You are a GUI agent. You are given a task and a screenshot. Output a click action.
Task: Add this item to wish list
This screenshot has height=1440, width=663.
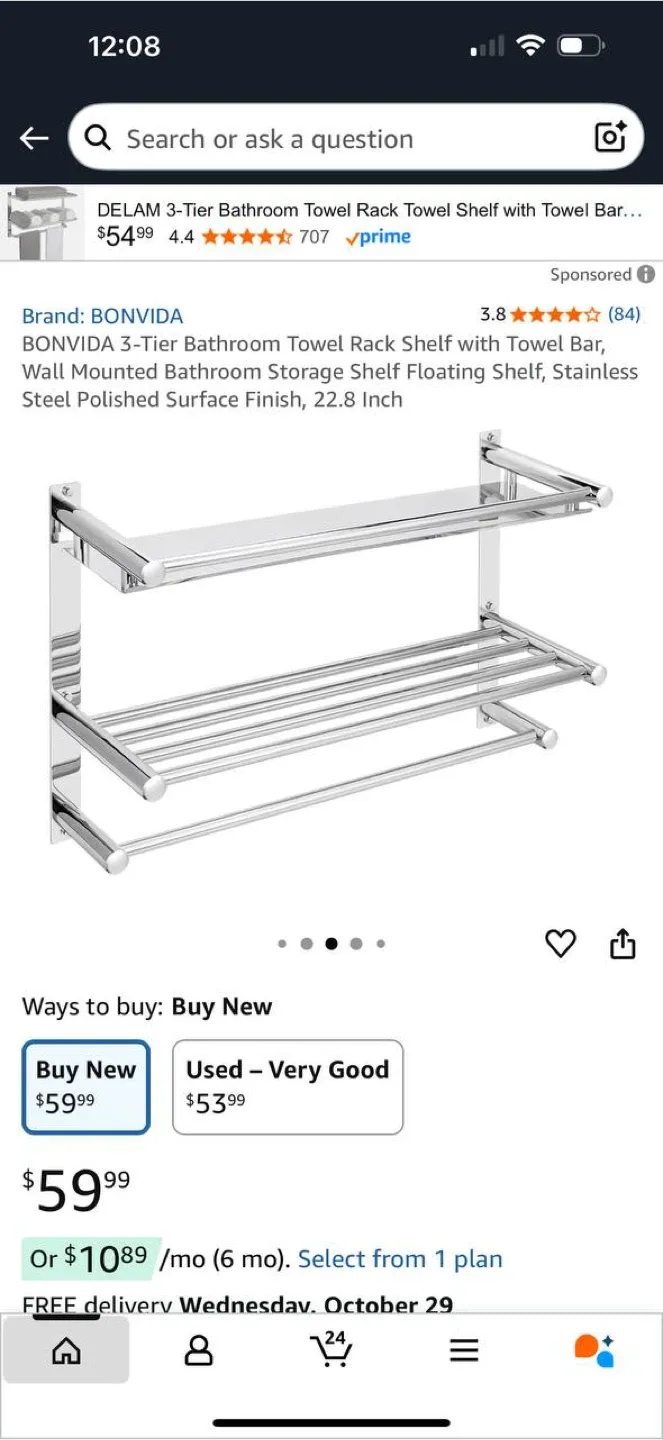click(x=560, y=943)
